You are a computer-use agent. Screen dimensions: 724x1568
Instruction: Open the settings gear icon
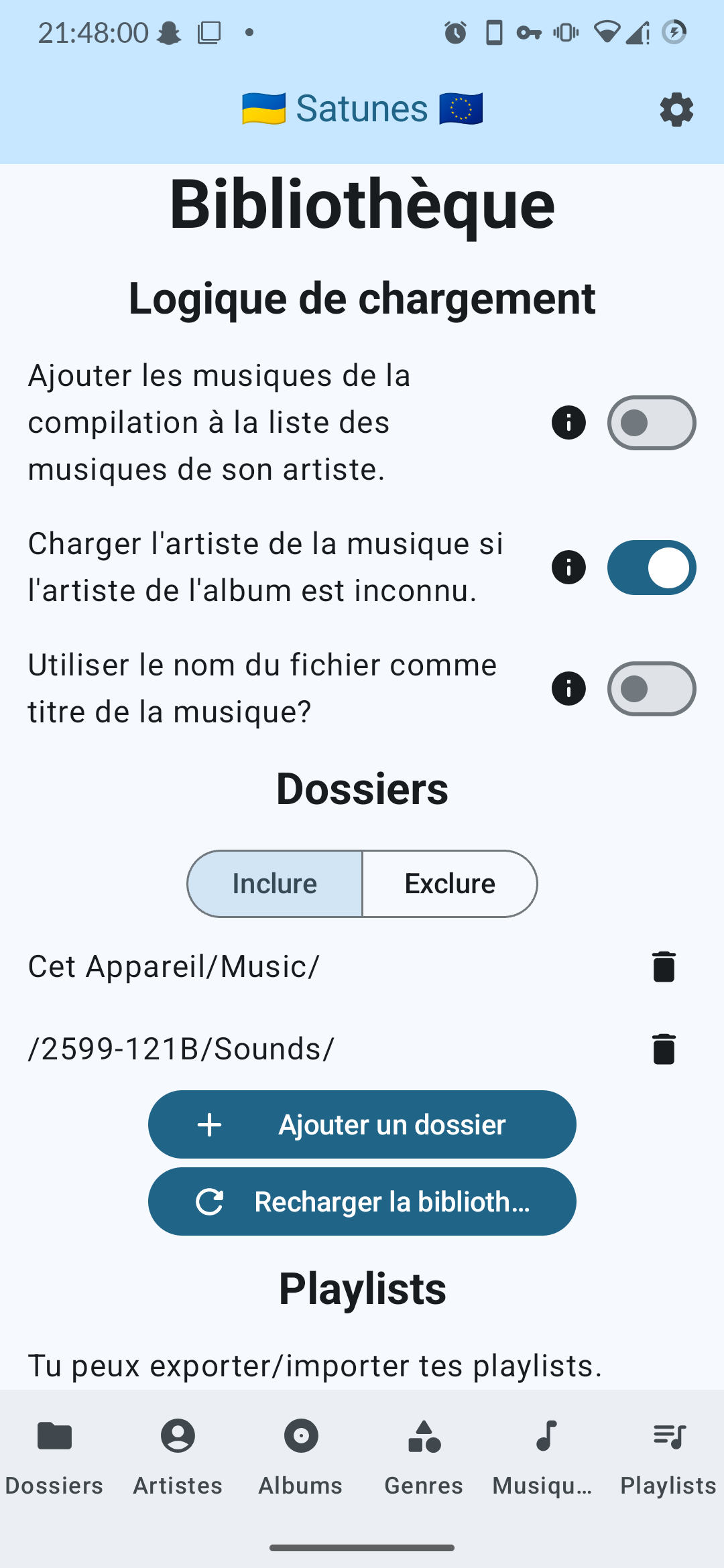(676, 109)
